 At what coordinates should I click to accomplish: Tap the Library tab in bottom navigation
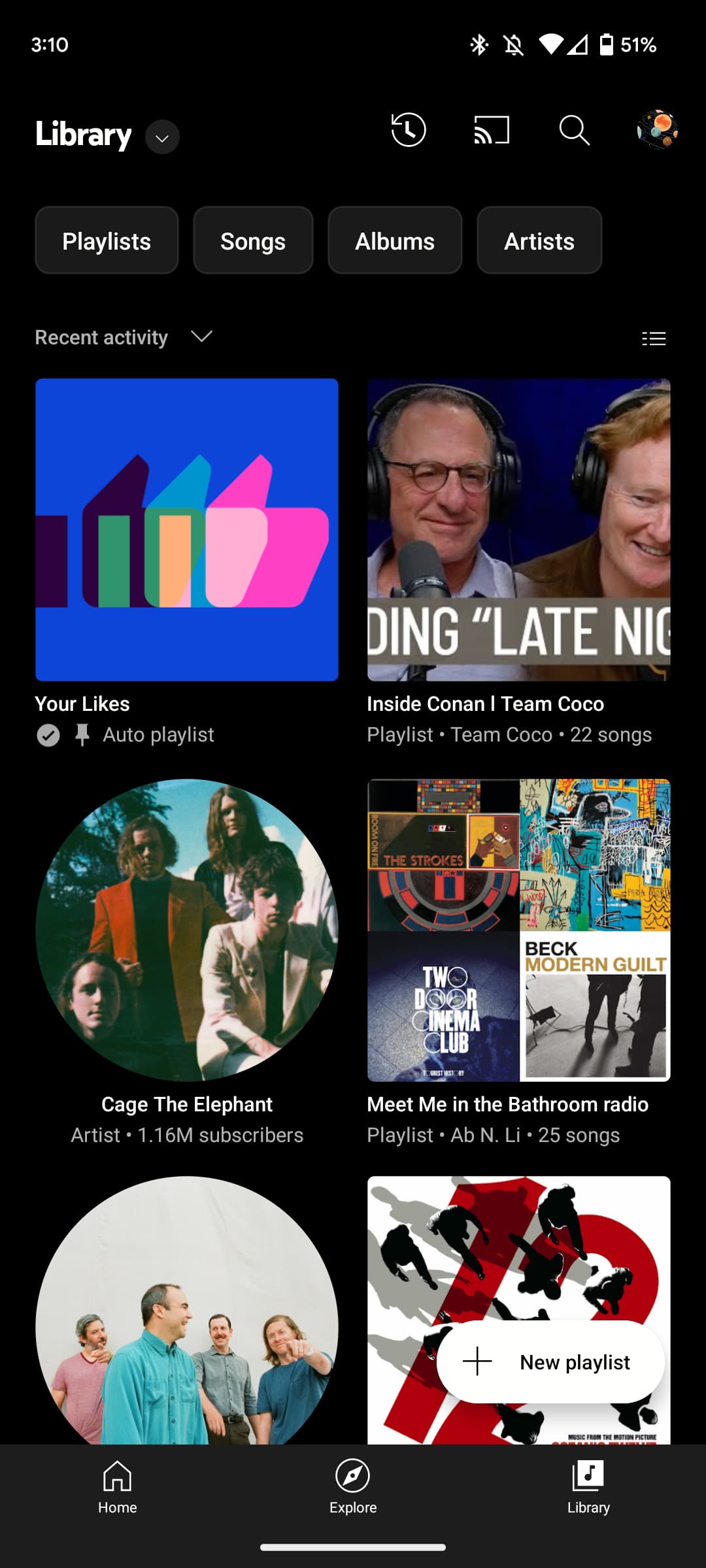588,1486
